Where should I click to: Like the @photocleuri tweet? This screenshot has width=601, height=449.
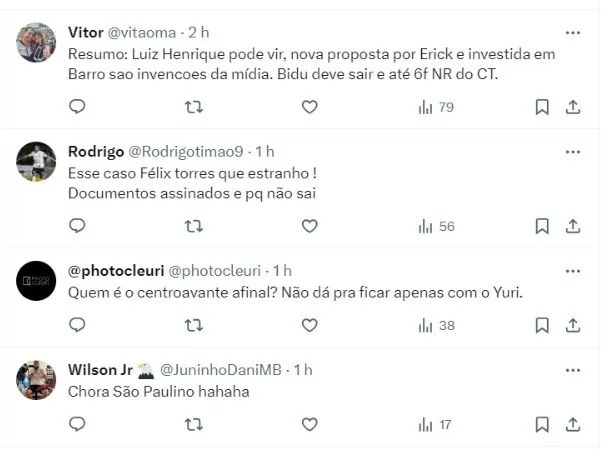310,325
